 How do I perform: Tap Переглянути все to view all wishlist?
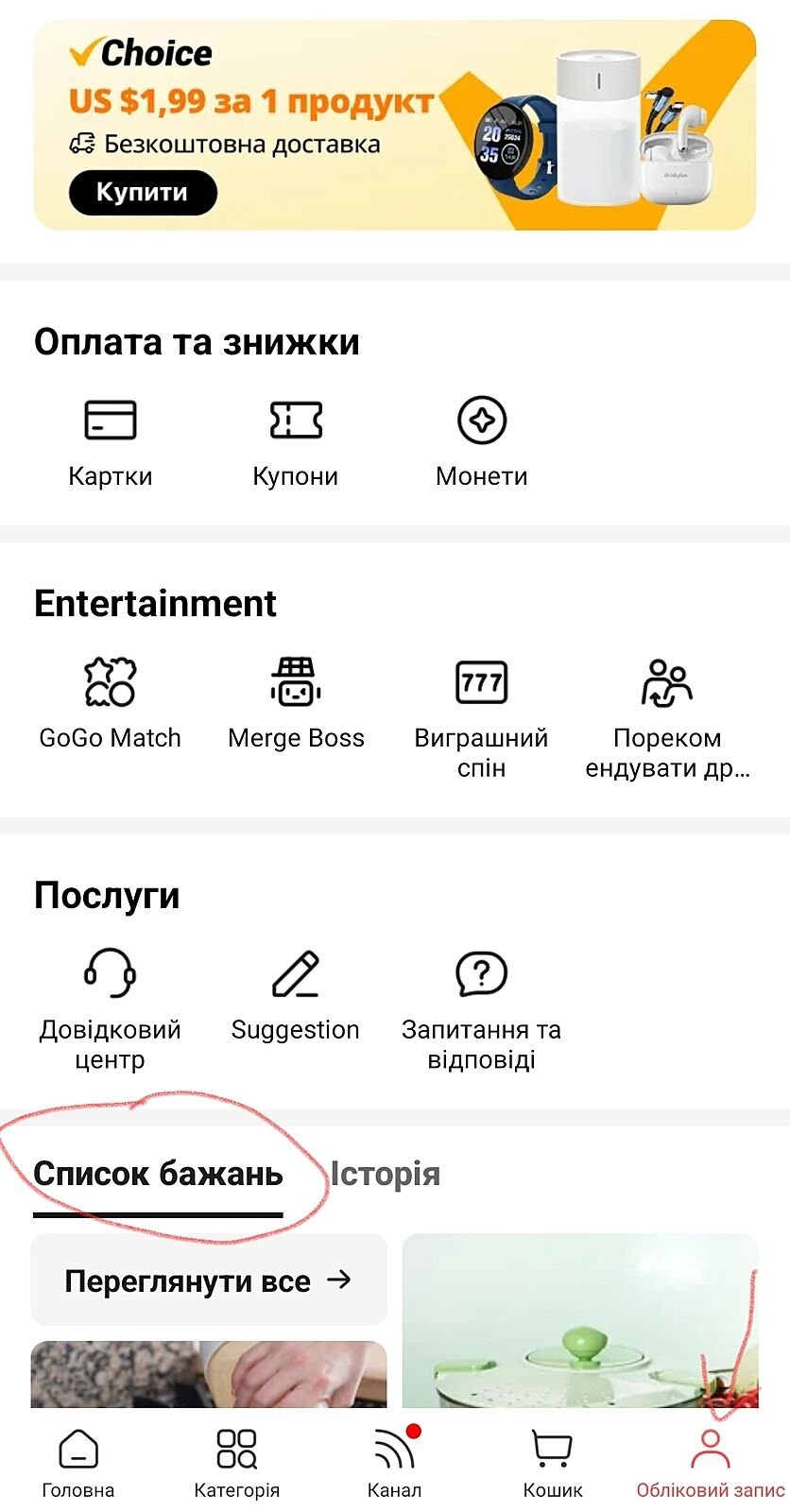point(208,1281)
